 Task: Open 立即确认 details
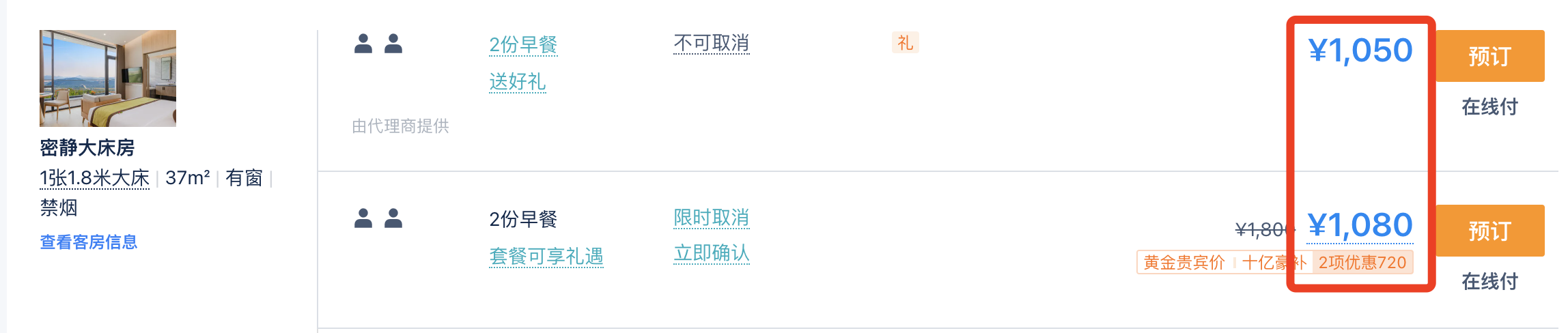[711, 254]
